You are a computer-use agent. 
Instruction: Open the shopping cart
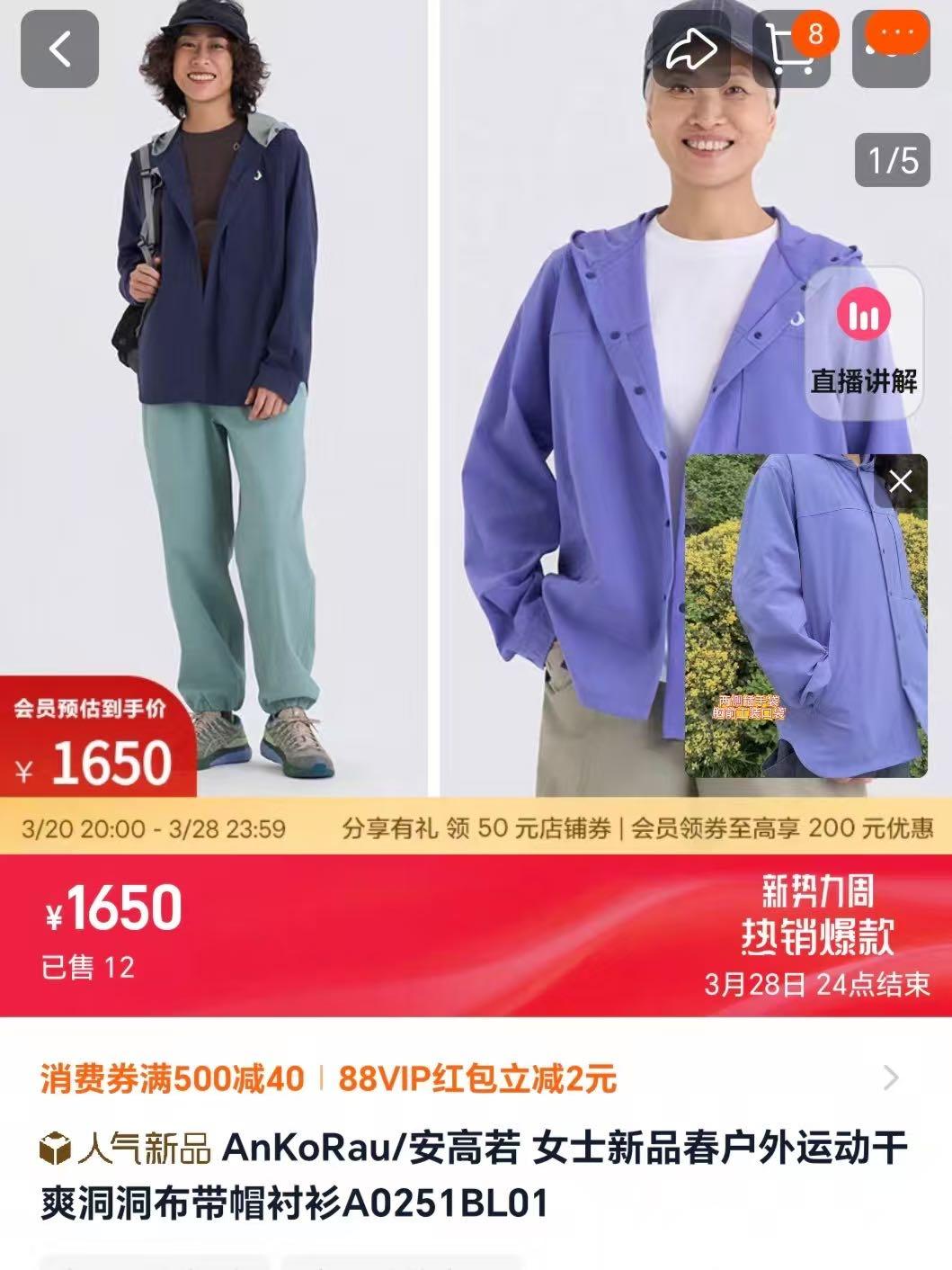point(791,49)
